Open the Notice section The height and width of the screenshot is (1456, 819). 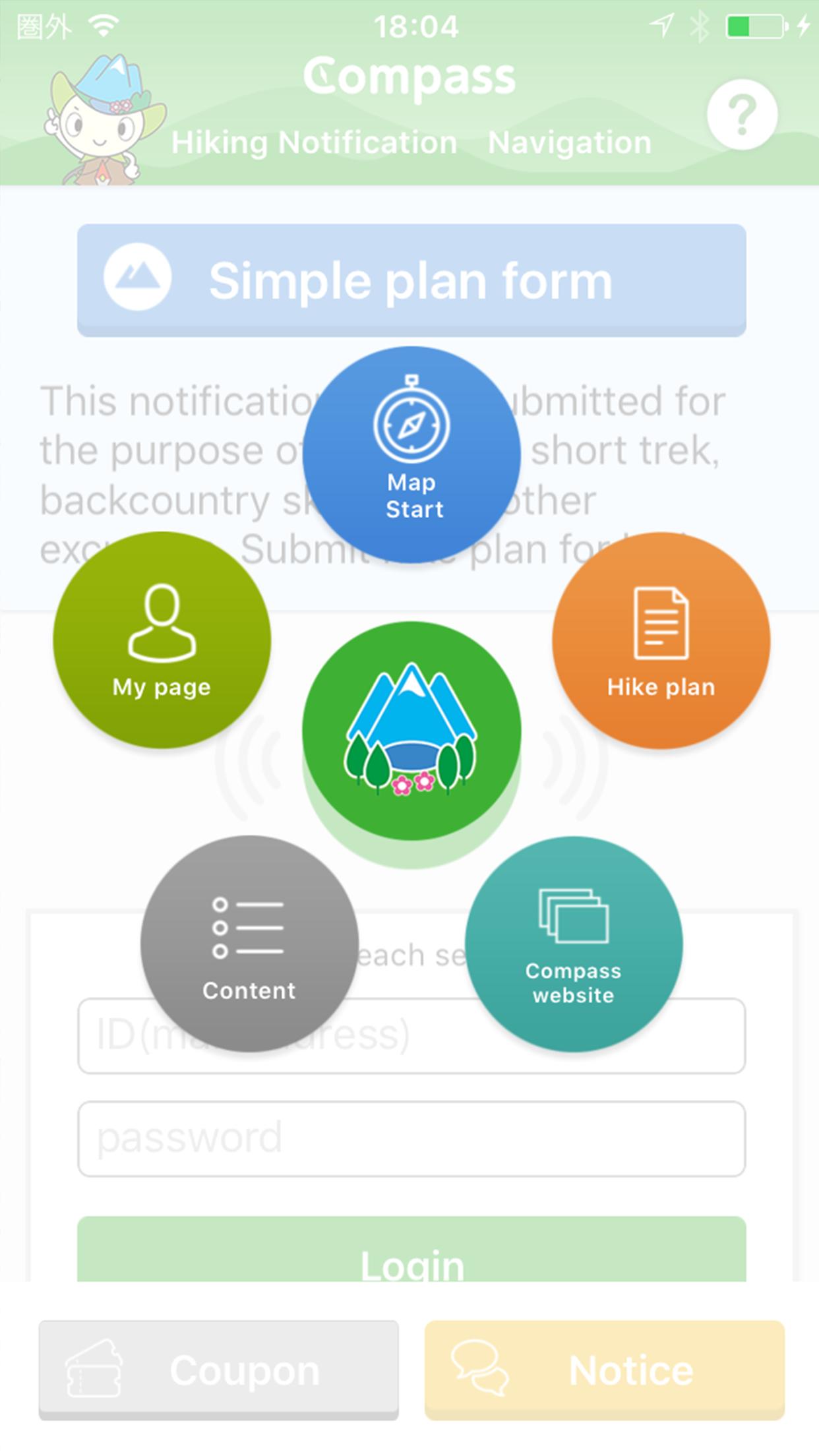[604, 1370]
